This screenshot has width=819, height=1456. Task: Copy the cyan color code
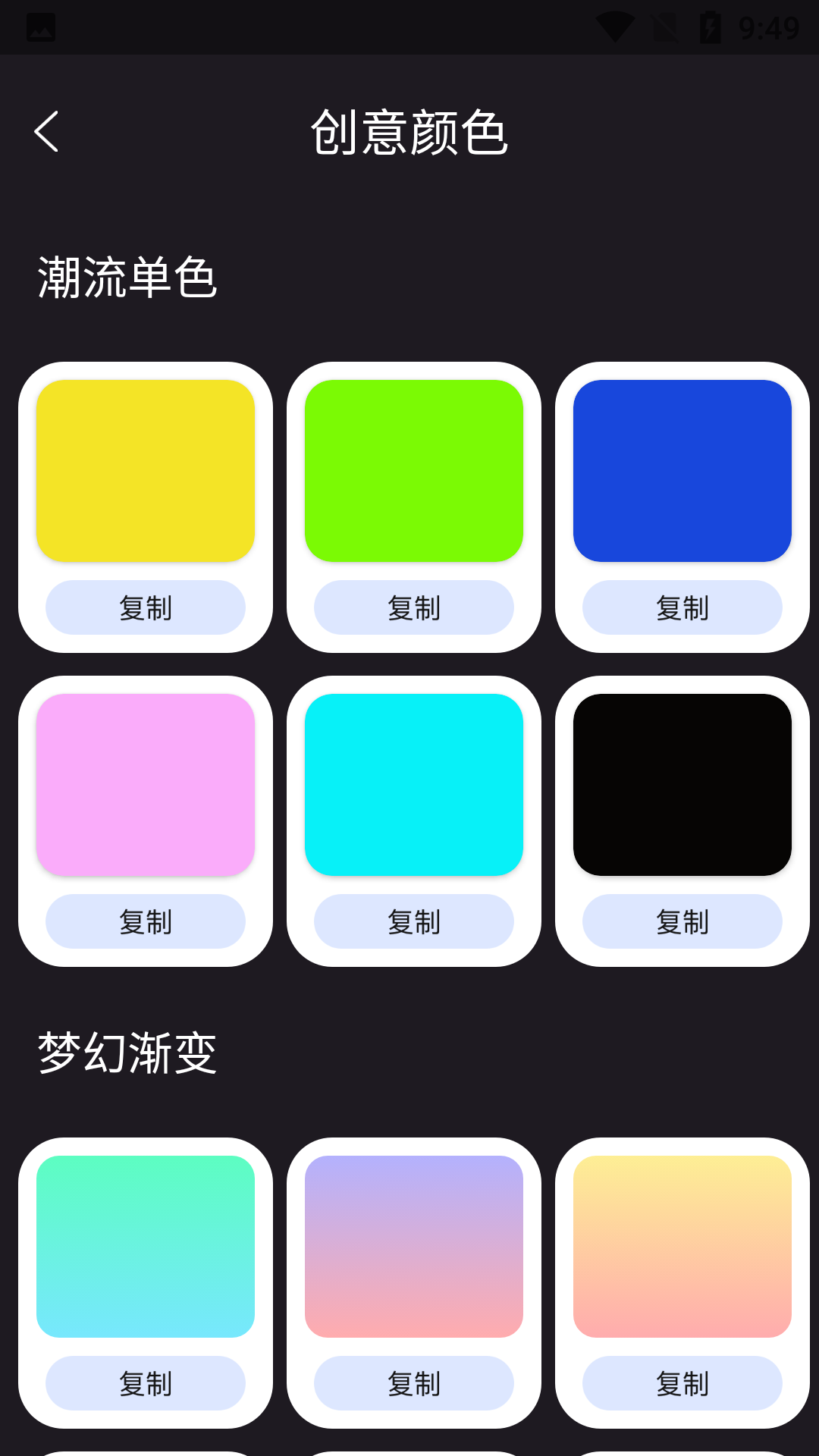415,921
